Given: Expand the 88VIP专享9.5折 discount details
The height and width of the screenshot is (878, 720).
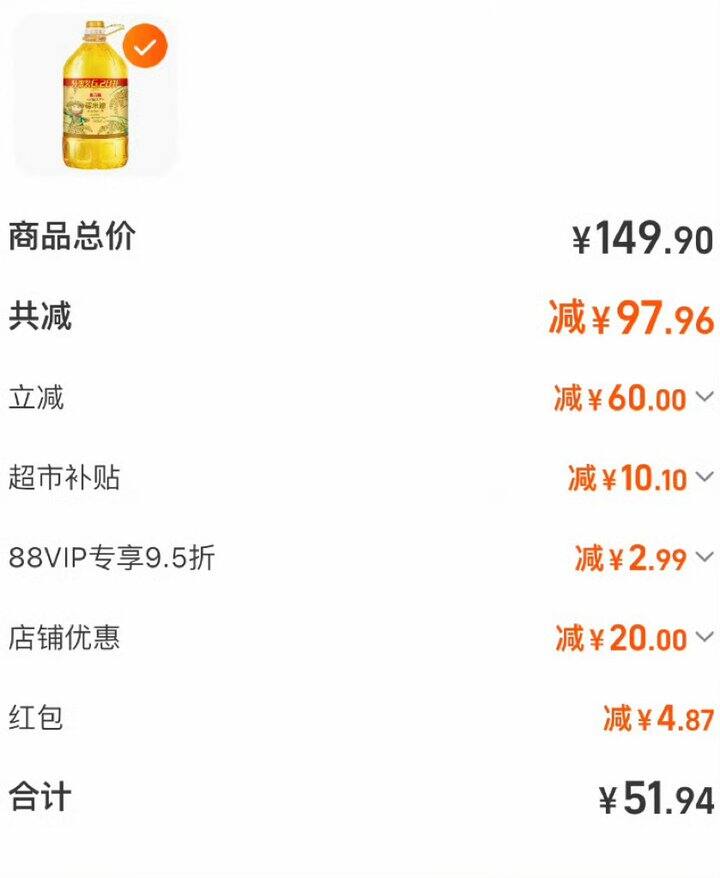Looking at the screenshot, I should tap(704, 557).
